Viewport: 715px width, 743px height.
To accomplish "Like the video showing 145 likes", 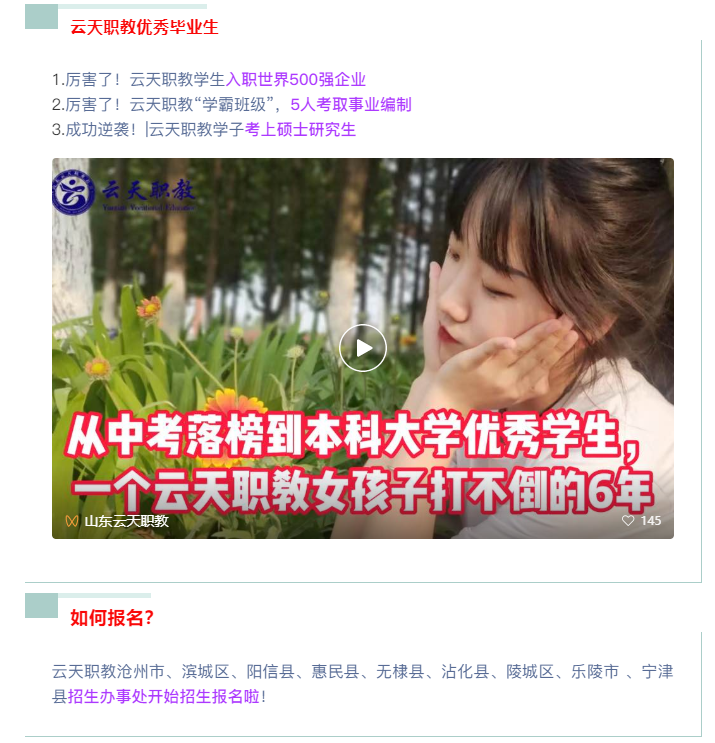I will 629,521.
